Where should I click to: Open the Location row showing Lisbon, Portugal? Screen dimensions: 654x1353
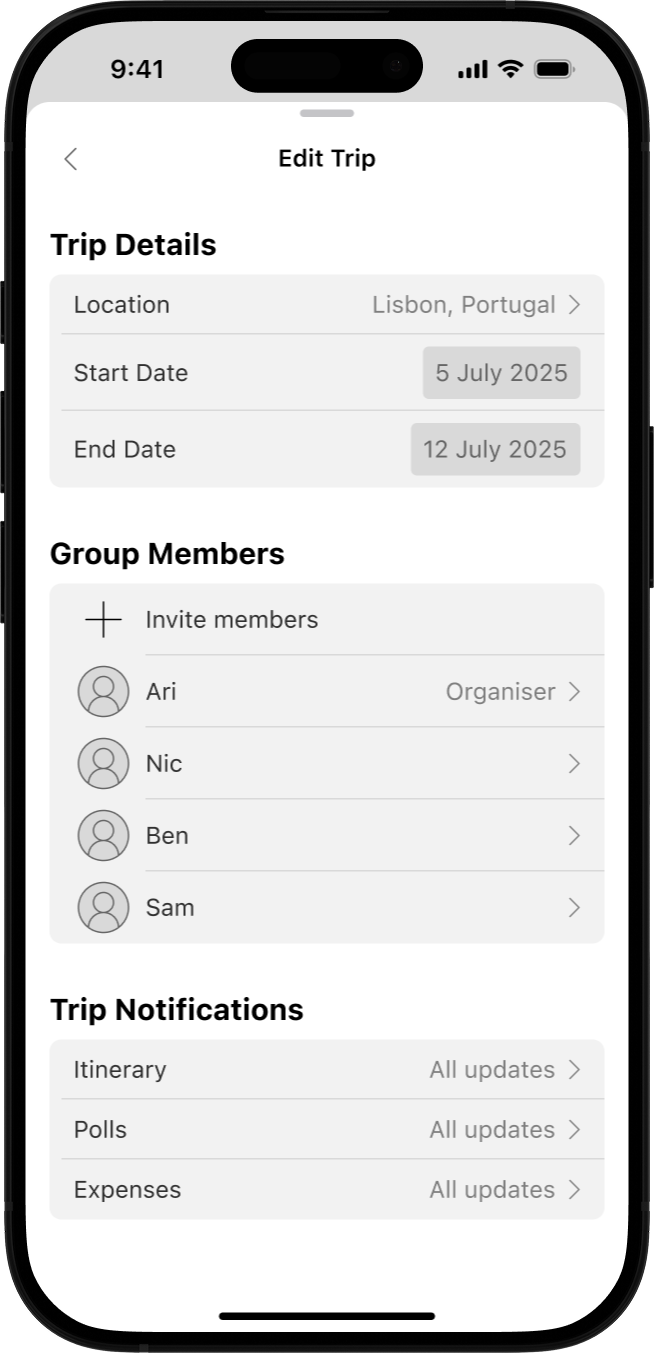[x=327, y=304]
